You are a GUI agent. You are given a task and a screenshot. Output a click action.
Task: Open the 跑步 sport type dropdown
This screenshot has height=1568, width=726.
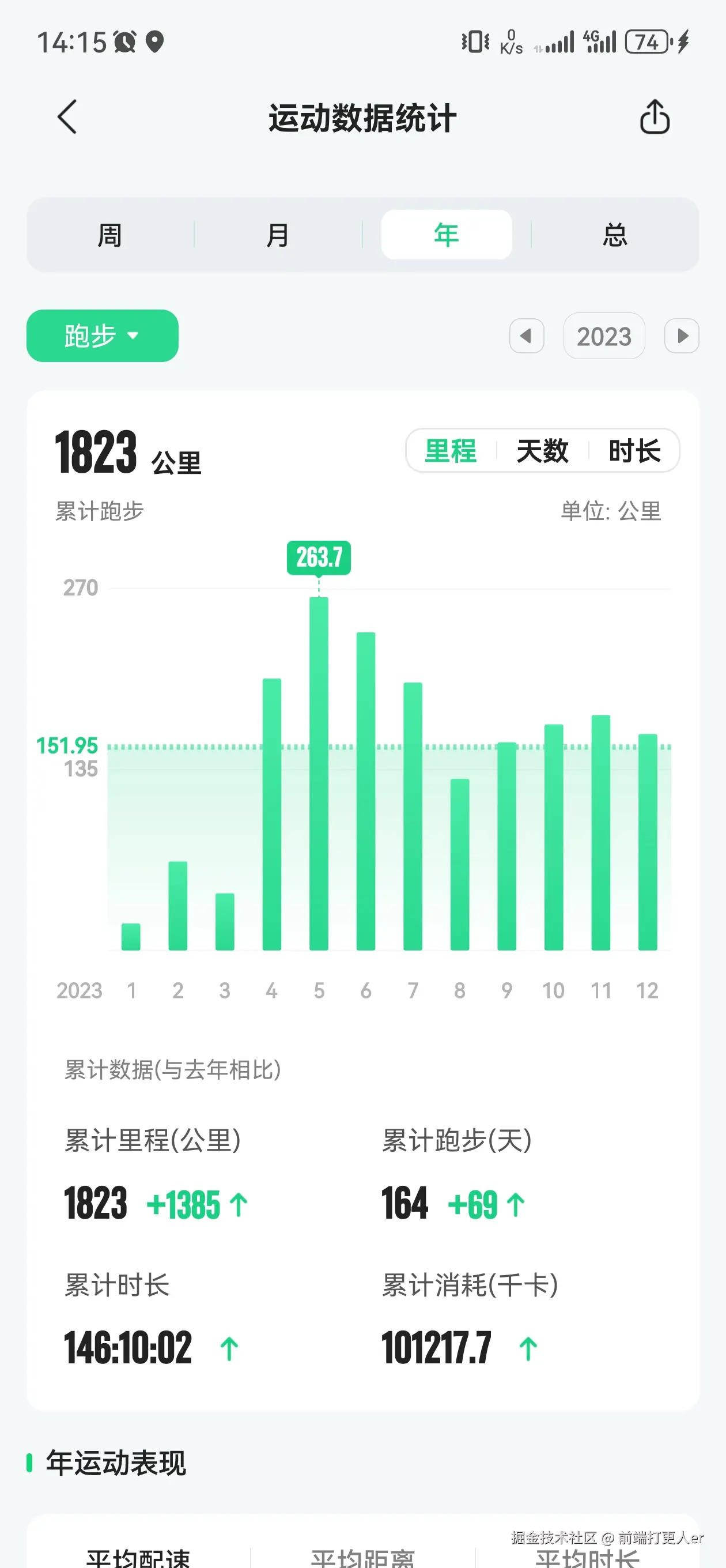pyautogui.click(x=102, y=336)
